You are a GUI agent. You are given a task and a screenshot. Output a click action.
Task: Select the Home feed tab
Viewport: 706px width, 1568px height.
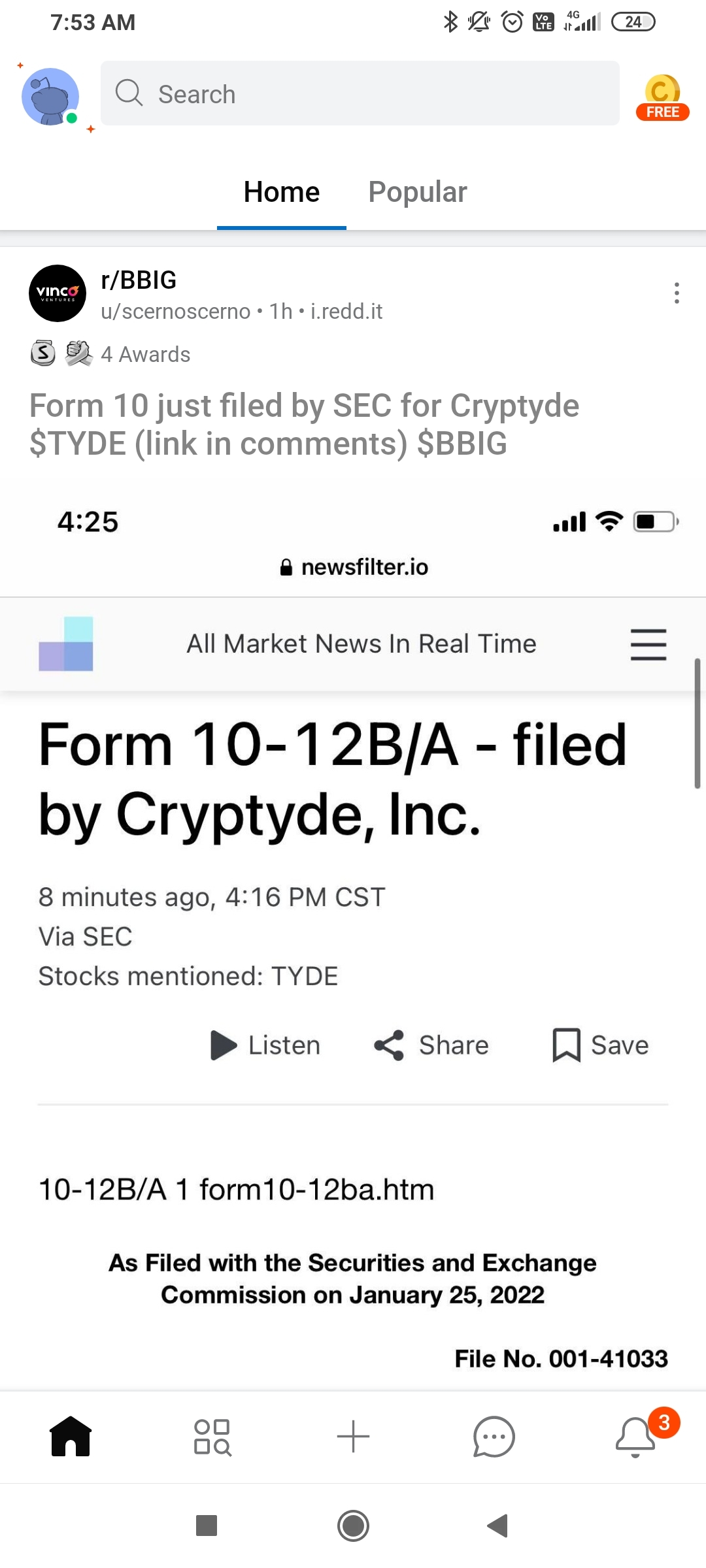pos(281,192)
